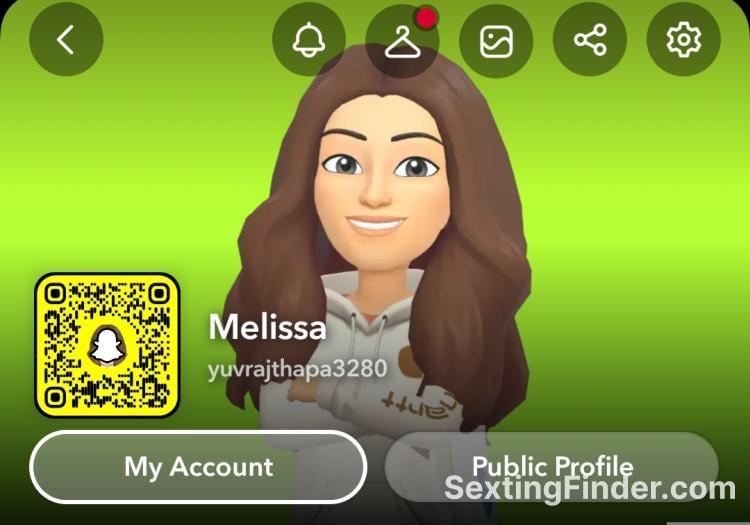The height and width of the screenshot is (525, 750).
Task: Open settings gear icon
Action: point(684,40)
